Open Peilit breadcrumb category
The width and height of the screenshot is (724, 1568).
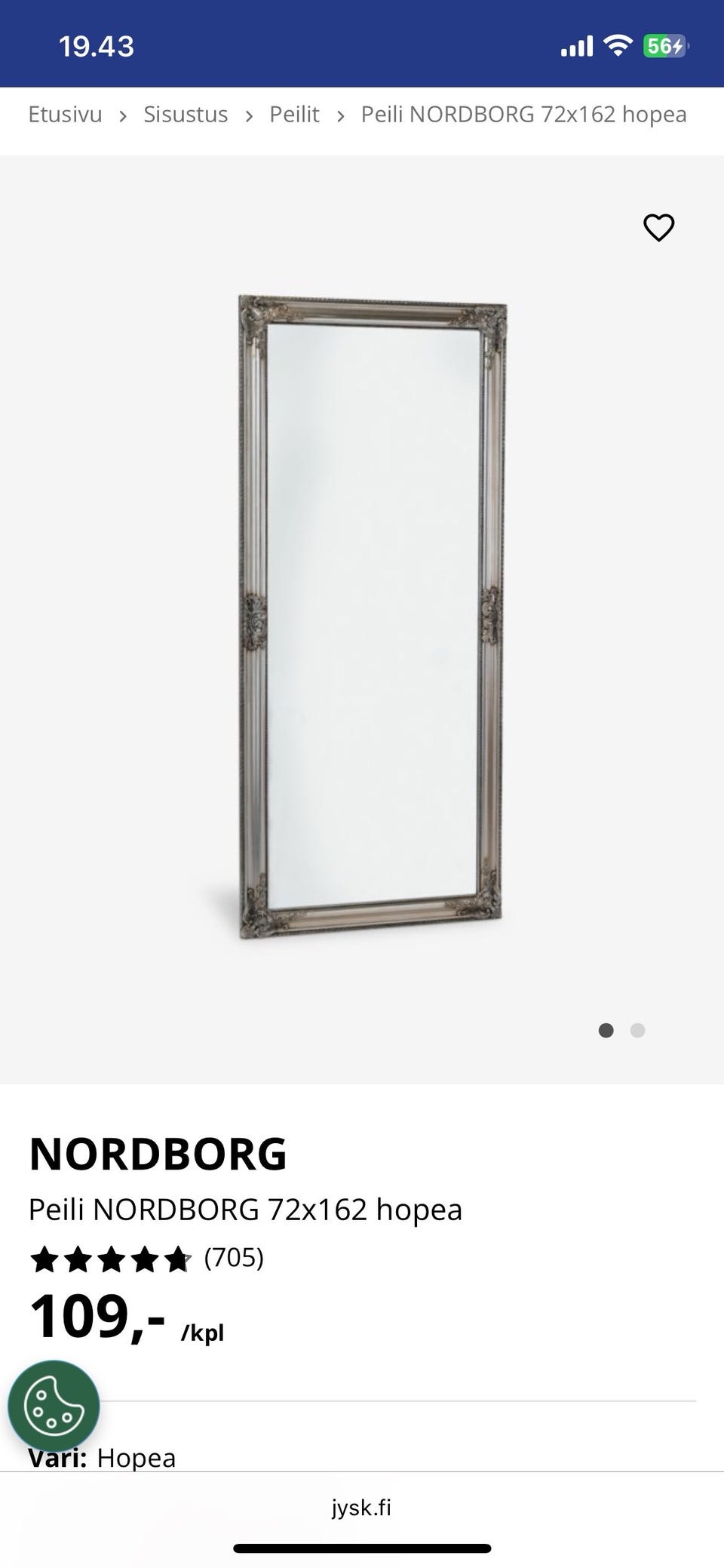pyautogui.click(x=294, y=115)
